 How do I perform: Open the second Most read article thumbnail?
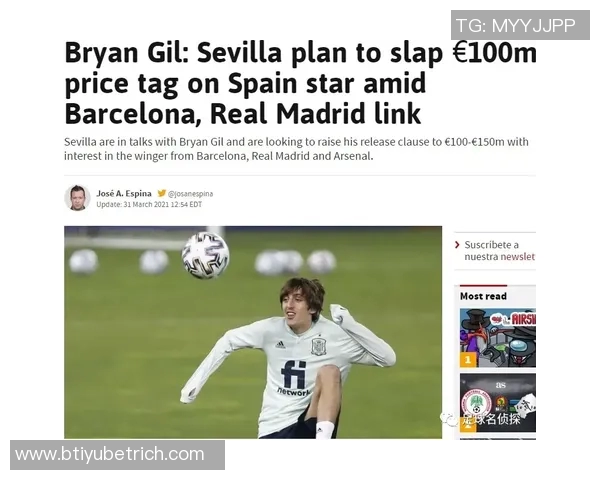click(497, 399)
